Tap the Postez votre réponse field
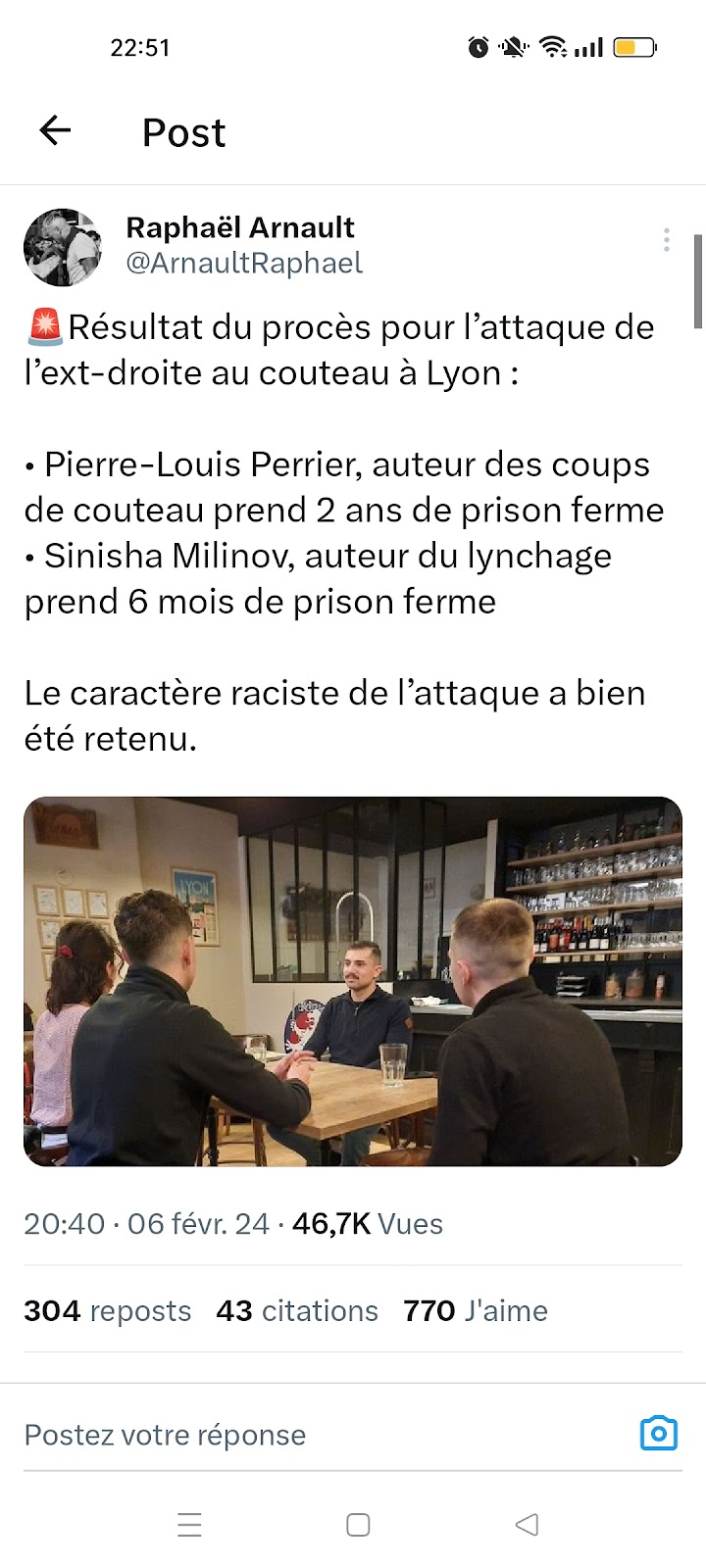This screenshot has height=1568, width=706. (324, 1435)
